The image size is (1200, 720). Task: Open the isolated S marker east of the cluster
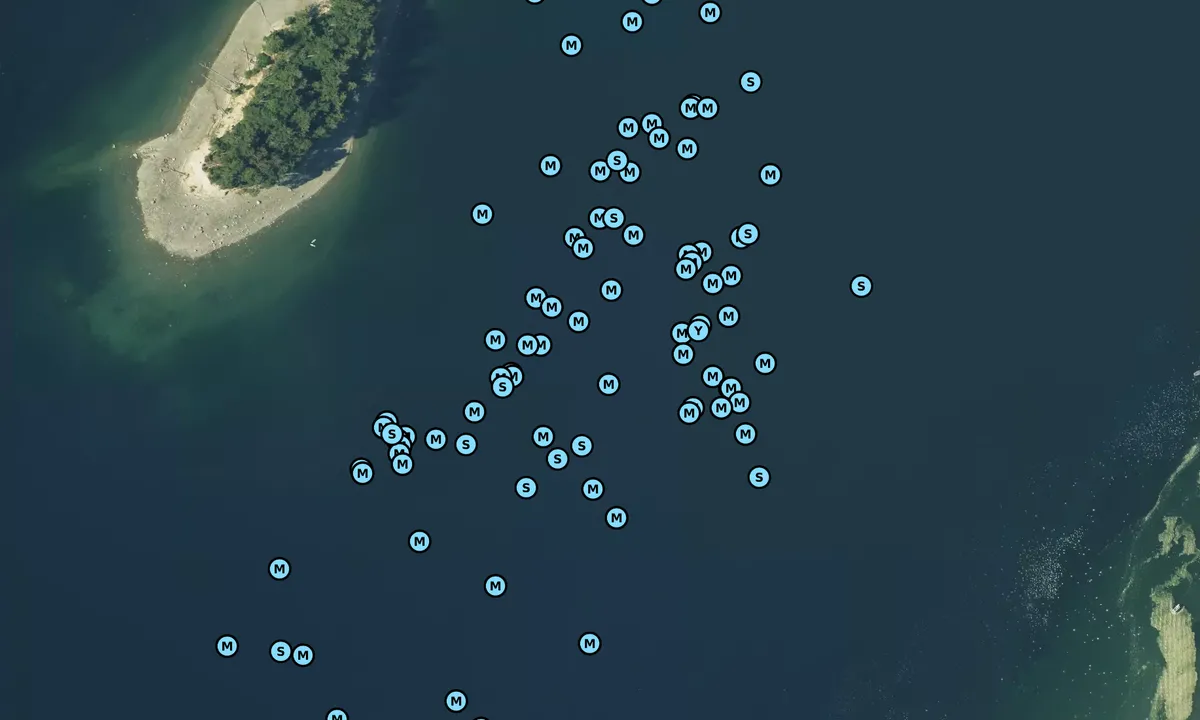(861, 286)
